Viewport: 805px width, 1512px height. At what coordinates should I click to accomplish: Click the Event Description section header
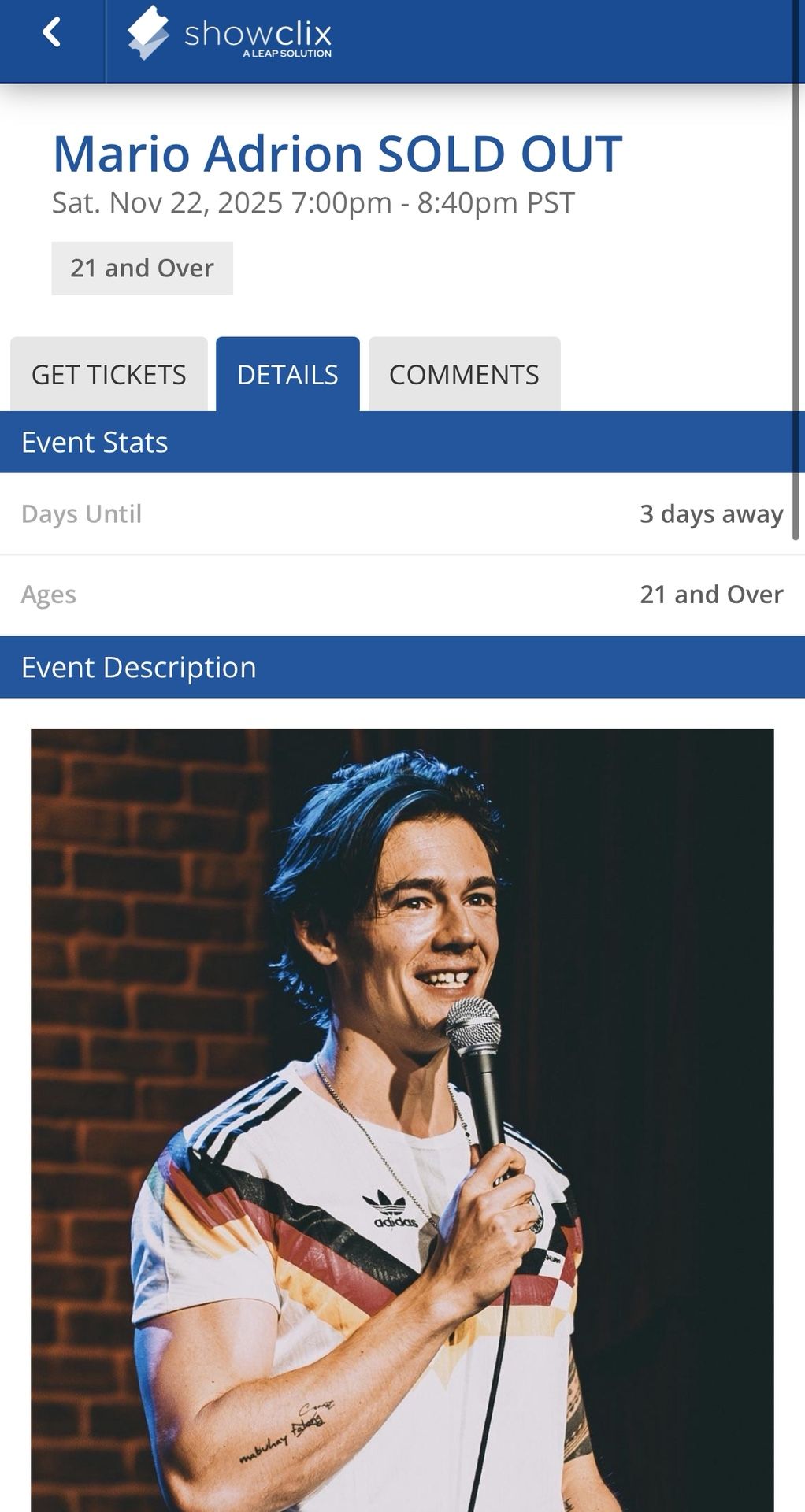[138, 666]
